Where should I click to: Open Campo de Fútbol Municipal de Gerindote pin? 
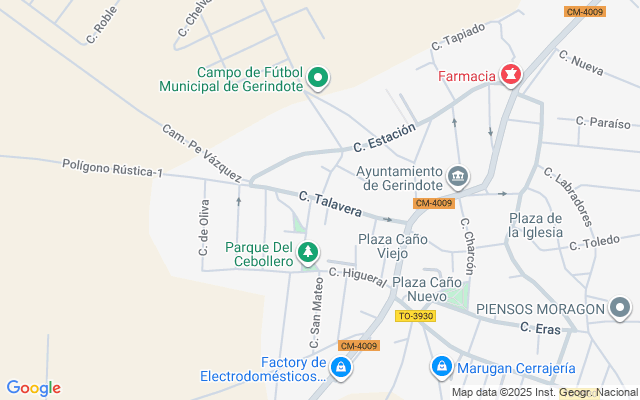318,77
